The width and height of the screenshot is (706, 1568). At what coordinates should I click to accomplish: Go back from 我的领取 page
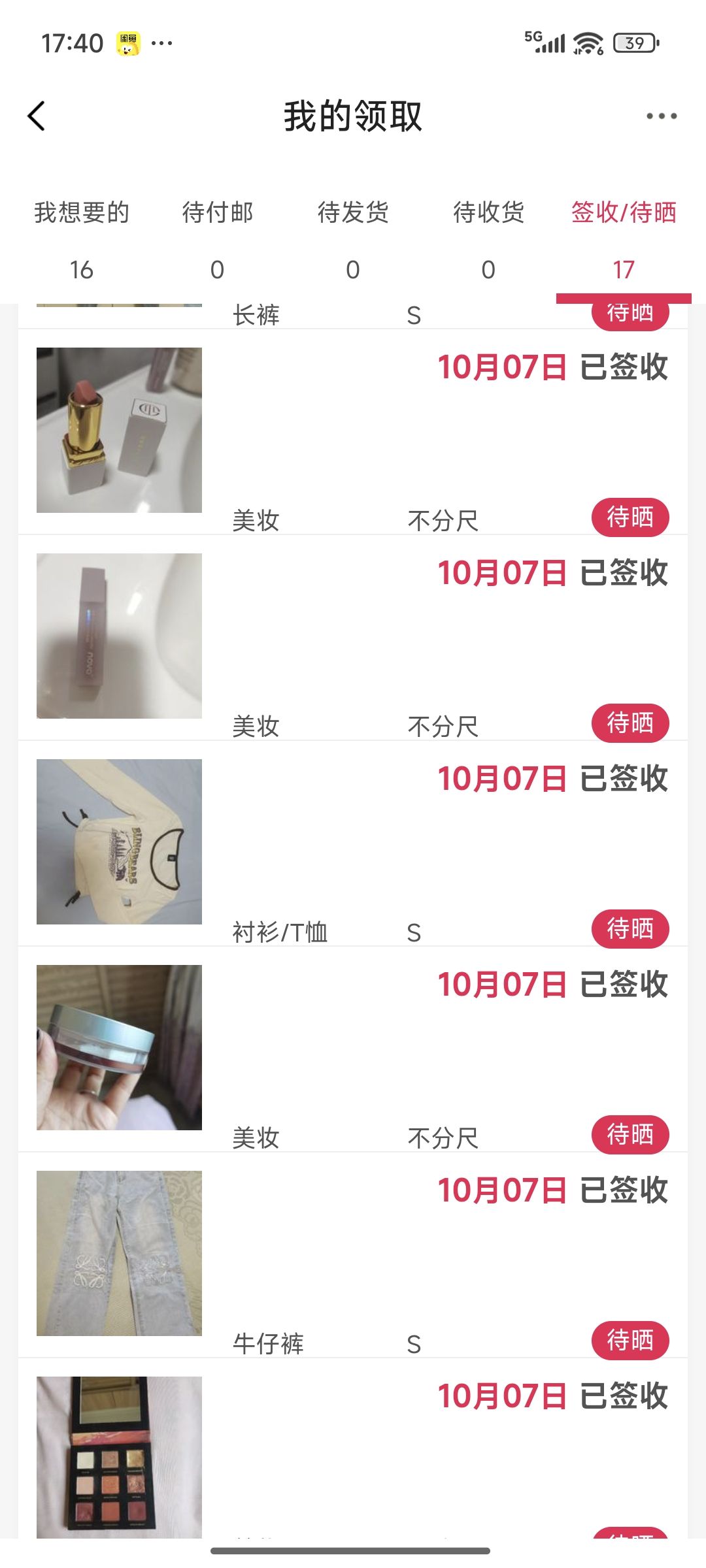(x=37, y=116)
